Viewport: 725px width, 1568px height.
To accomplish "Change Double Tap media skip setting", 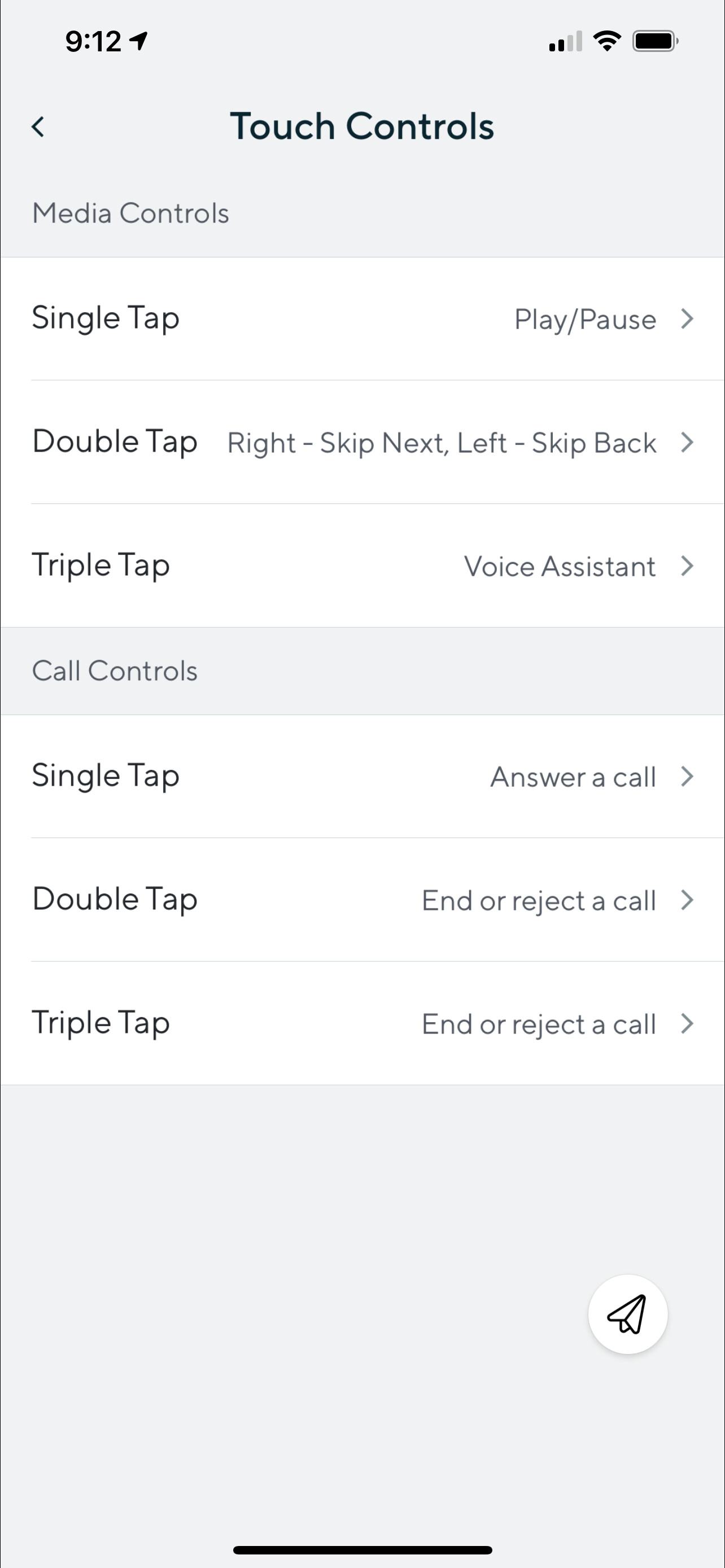I will coord(362,443).
